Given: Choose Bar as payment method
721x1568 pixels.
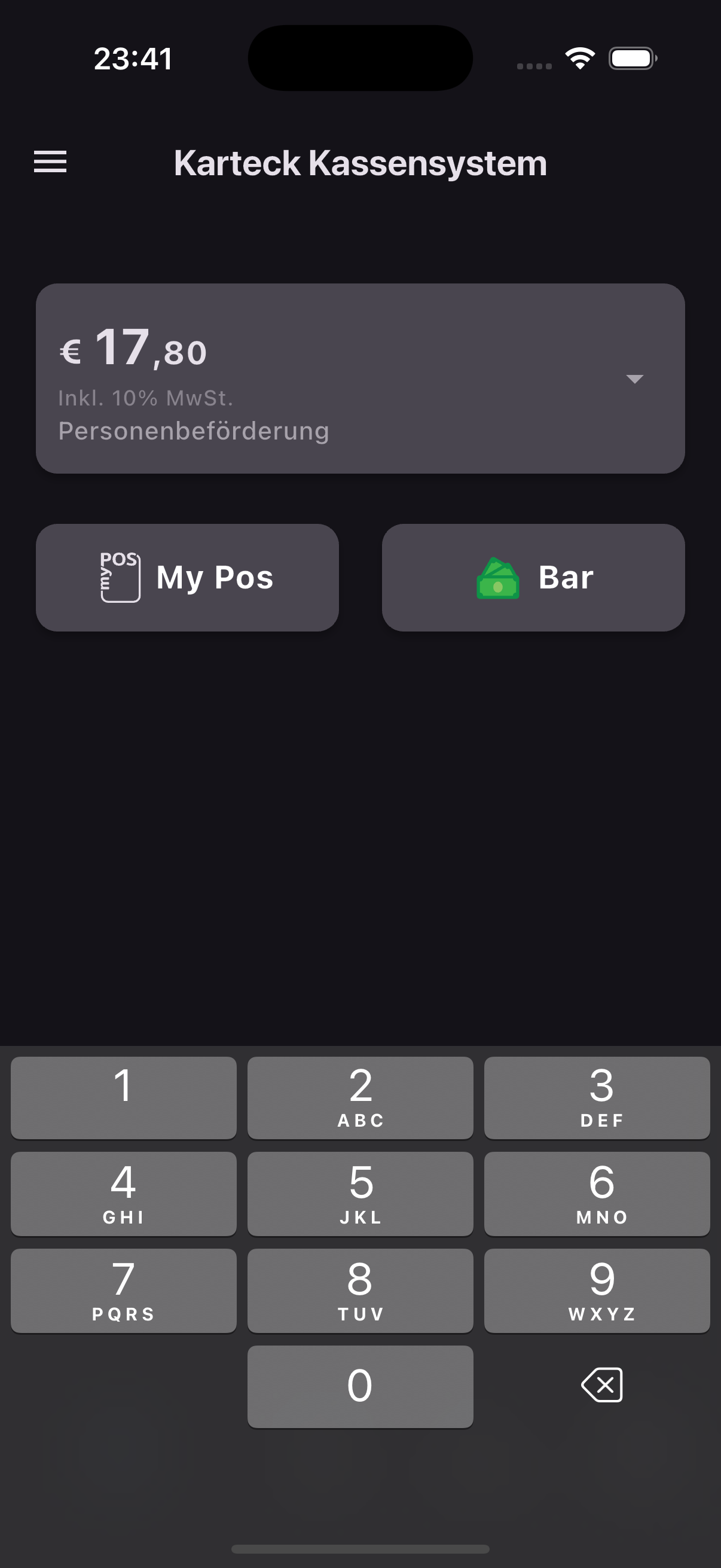Looking at the screenshot, I should coord(534,576).
